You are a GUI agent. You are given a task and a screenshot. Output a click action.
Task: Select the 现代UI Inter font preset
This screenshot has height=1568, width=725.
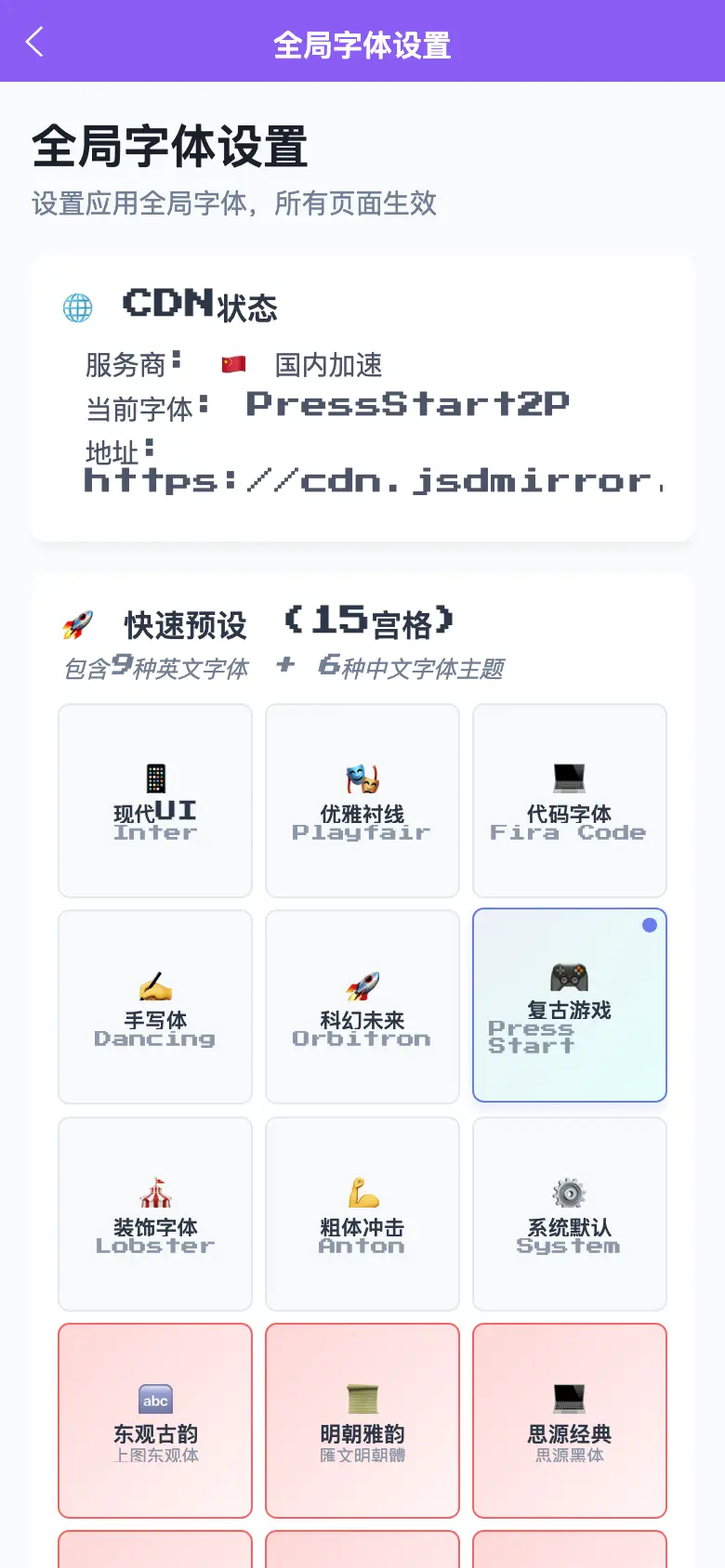pyautogui.click(x=155, y=801)
